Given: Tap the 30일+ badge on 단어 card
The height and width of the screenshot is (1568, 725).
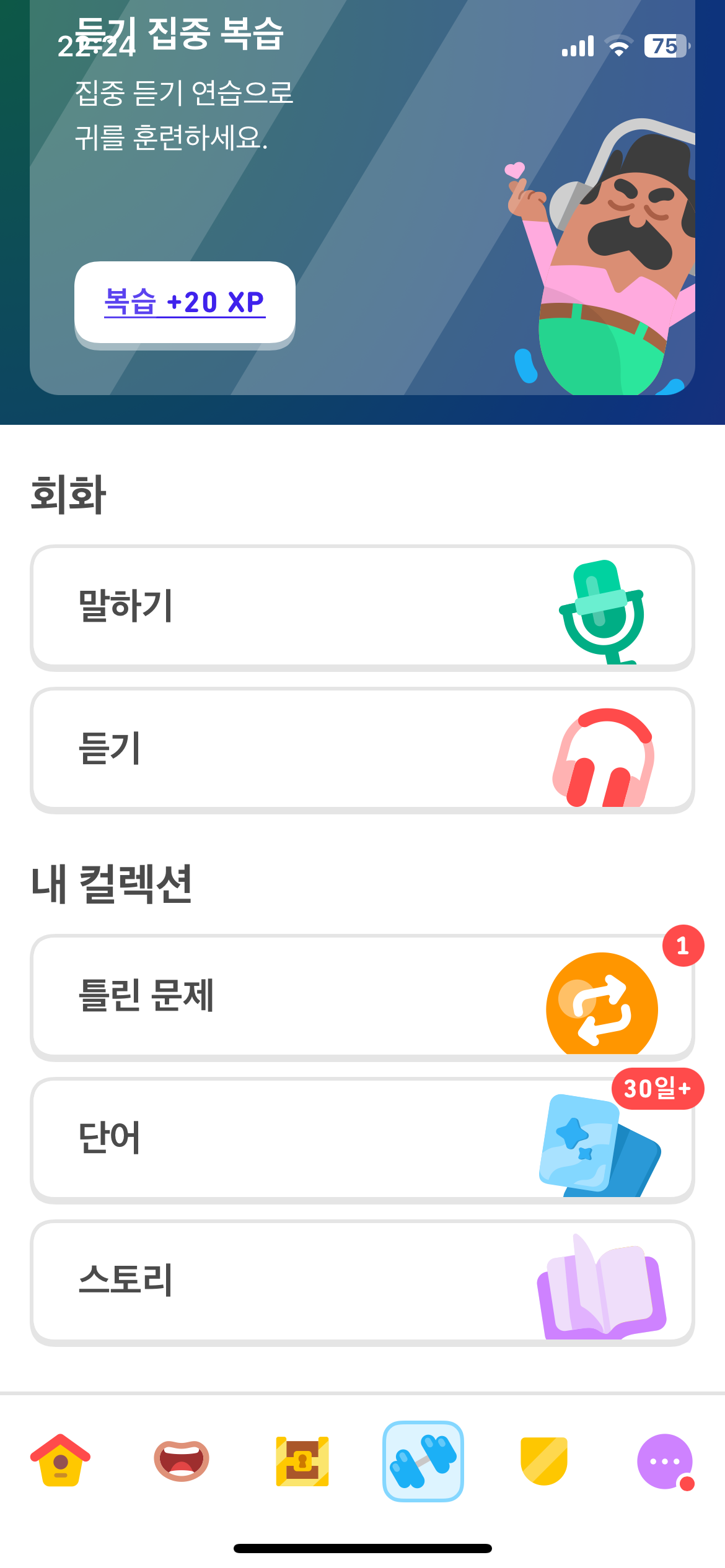Looking at the screenshot, I should pos(659,1090).
